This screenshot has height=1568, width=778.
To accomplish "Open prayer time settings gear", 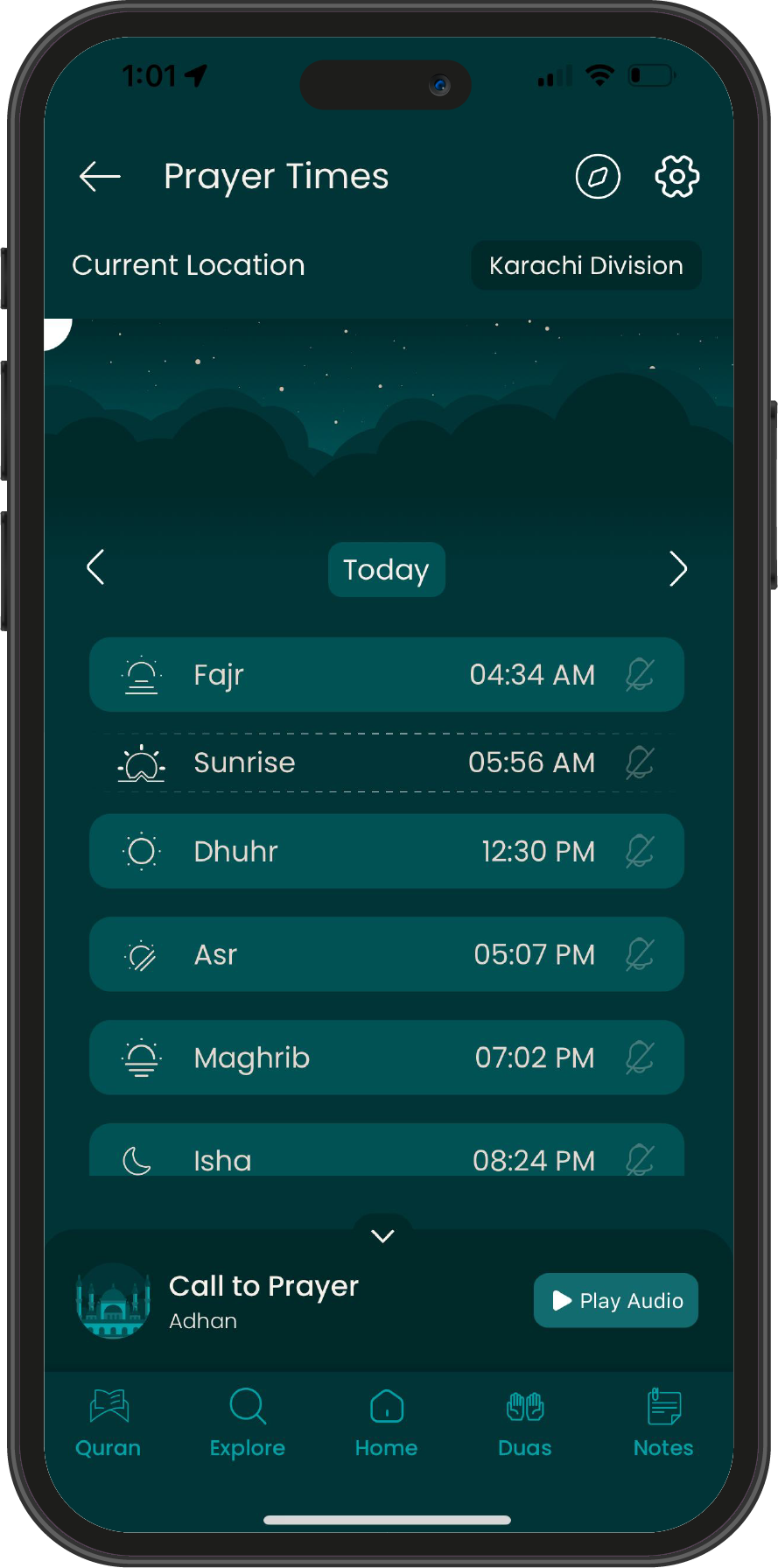I will click(677, 177).
